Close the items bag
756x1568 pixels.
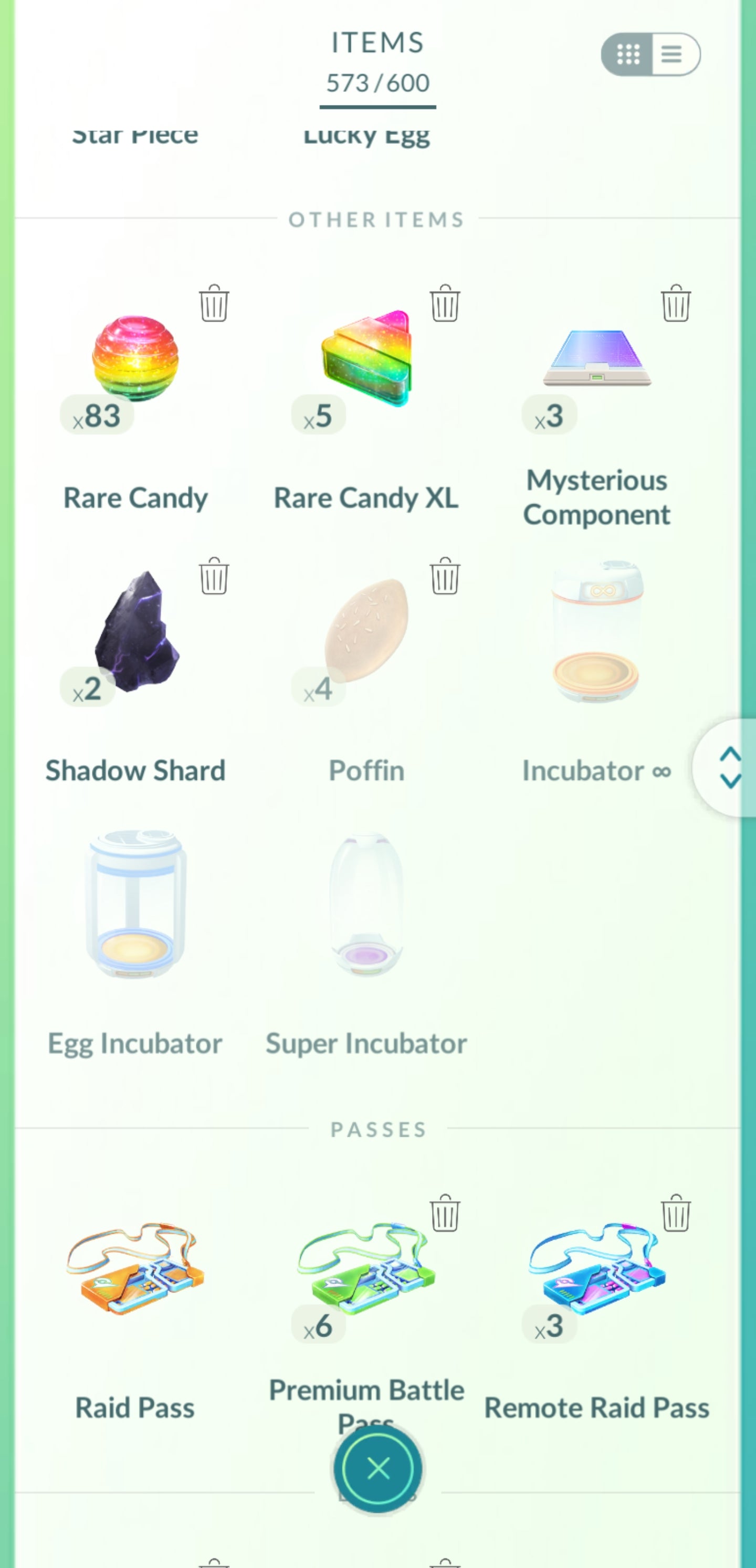(x=377, y=1469)
